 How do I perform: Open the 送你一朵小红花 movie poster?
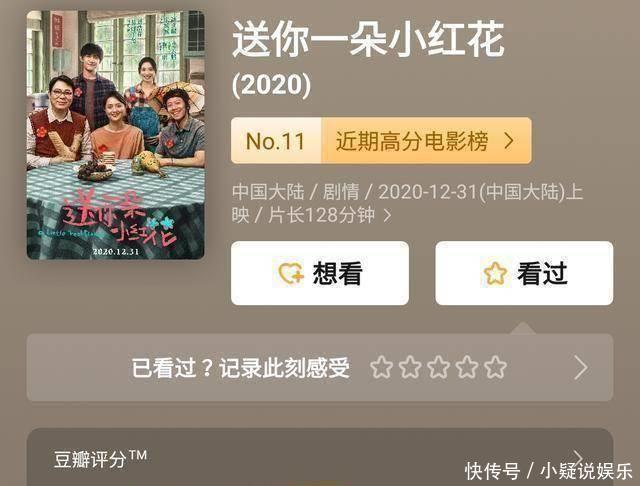(x=115, y=135)
